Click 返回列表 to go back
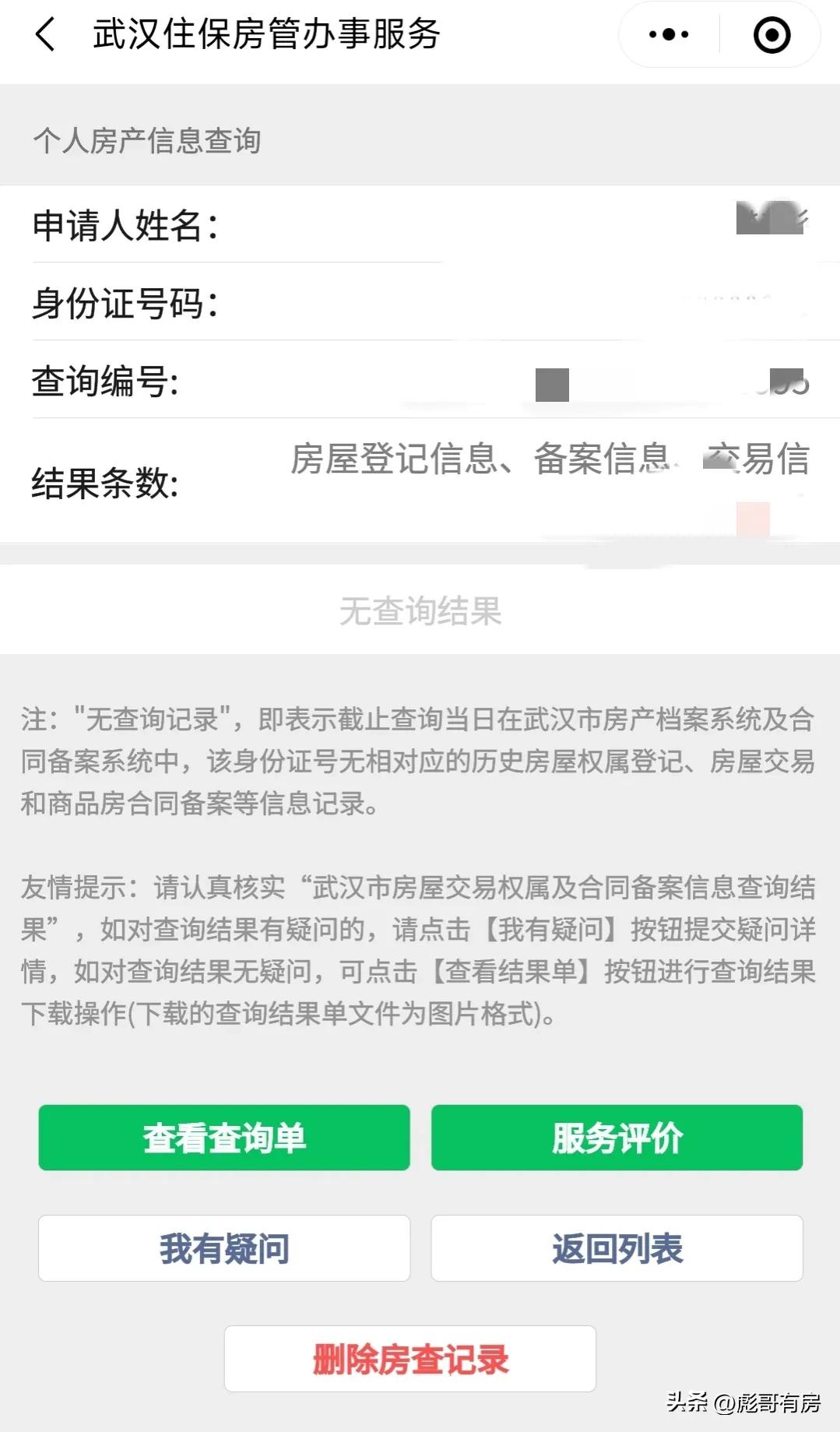This screenshot has width=840, height=1432. pos(616,1249)
